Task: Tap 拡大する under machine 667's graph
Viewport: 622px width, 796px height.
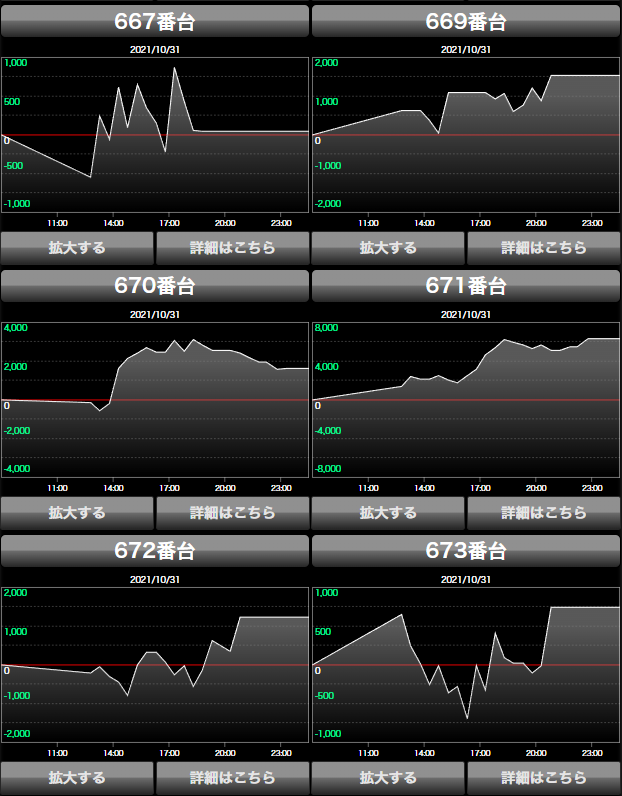Action: coord(77,248)
